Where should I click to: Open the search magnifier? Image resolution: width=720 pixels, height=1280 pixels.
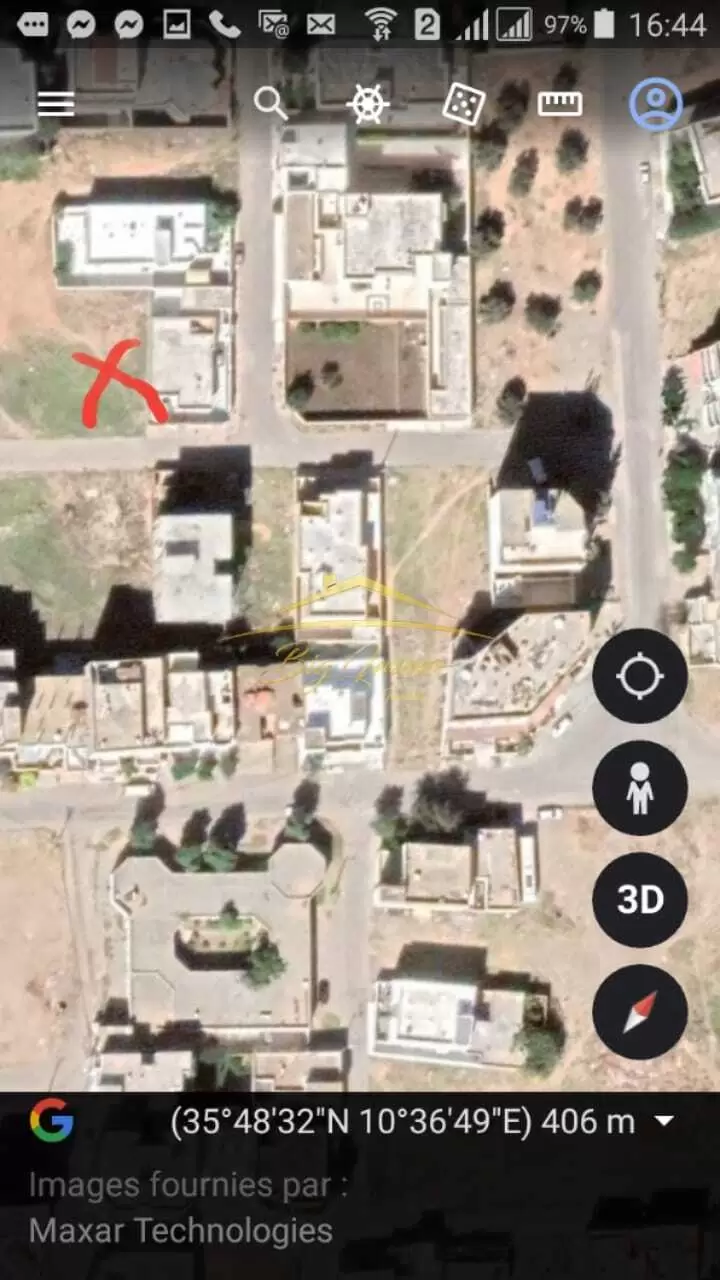pyautogui.click(x=270, y=103)
